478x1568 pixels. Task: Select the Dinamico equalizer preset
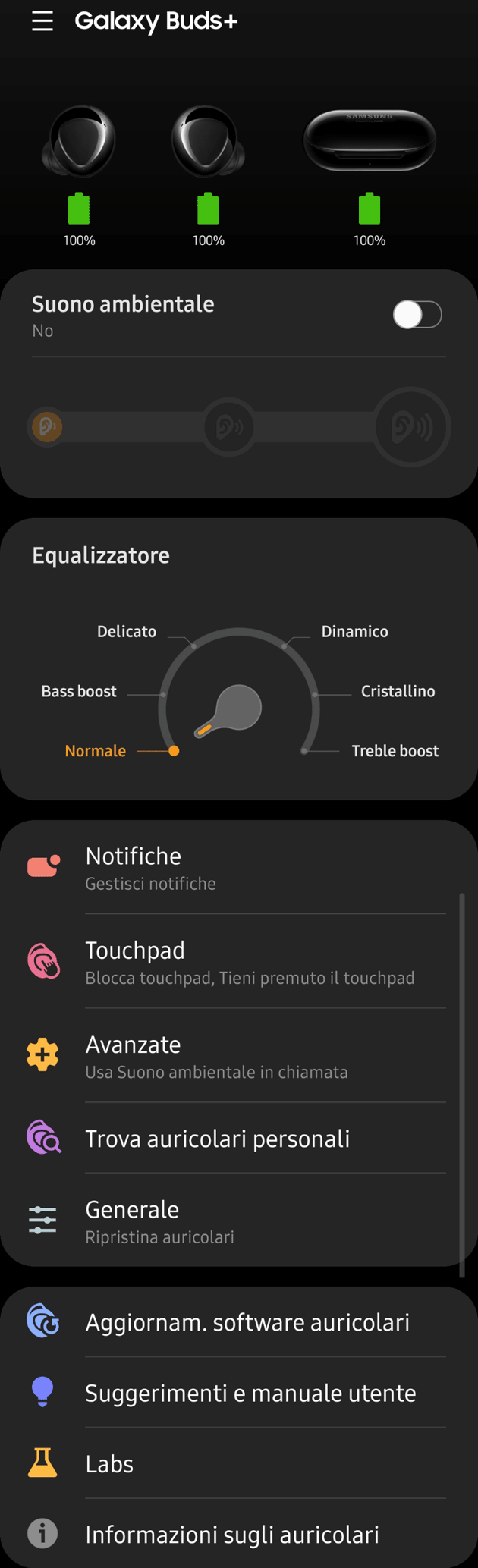click(354, 632)
